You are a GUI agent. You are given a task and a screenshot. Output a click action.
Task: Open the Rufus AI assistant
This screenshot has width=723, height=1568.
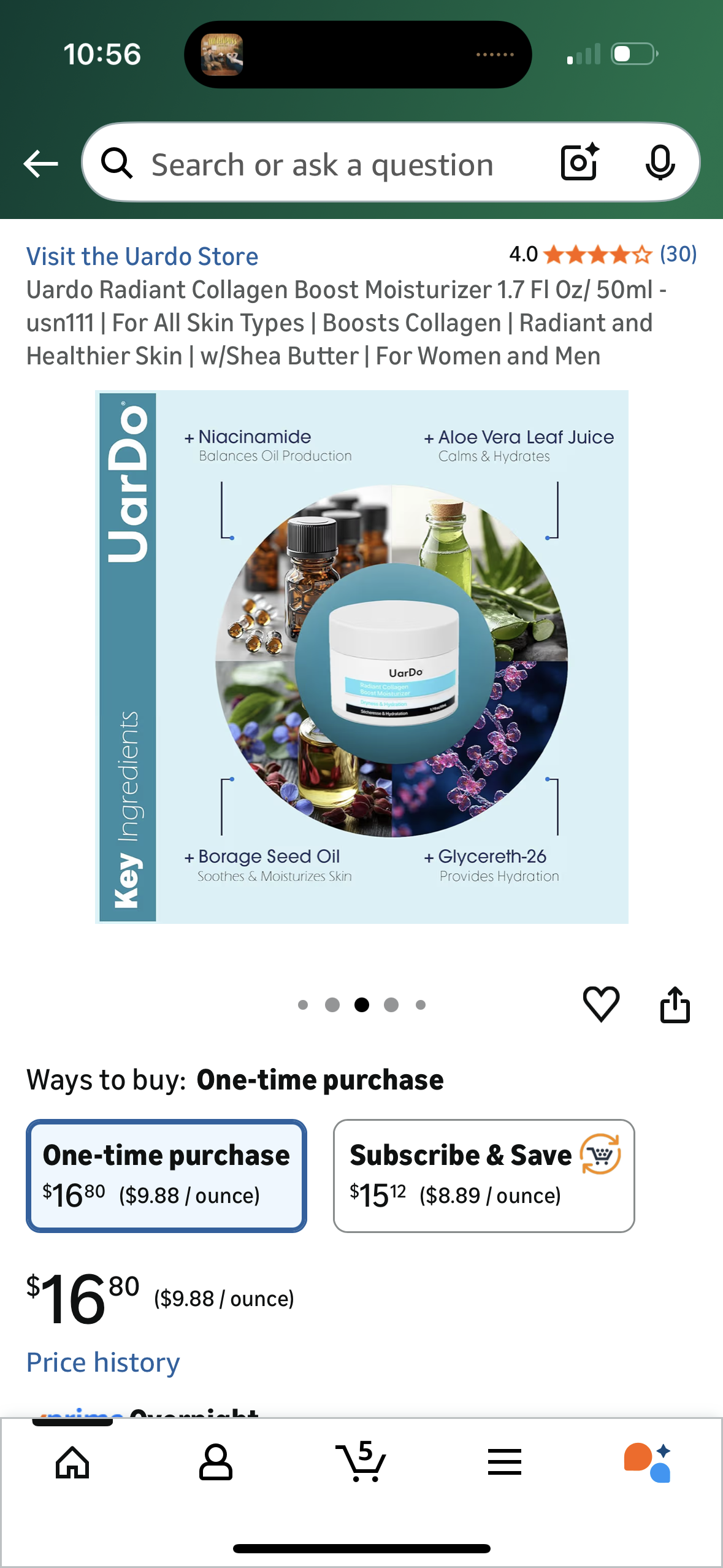[648, 1462]
